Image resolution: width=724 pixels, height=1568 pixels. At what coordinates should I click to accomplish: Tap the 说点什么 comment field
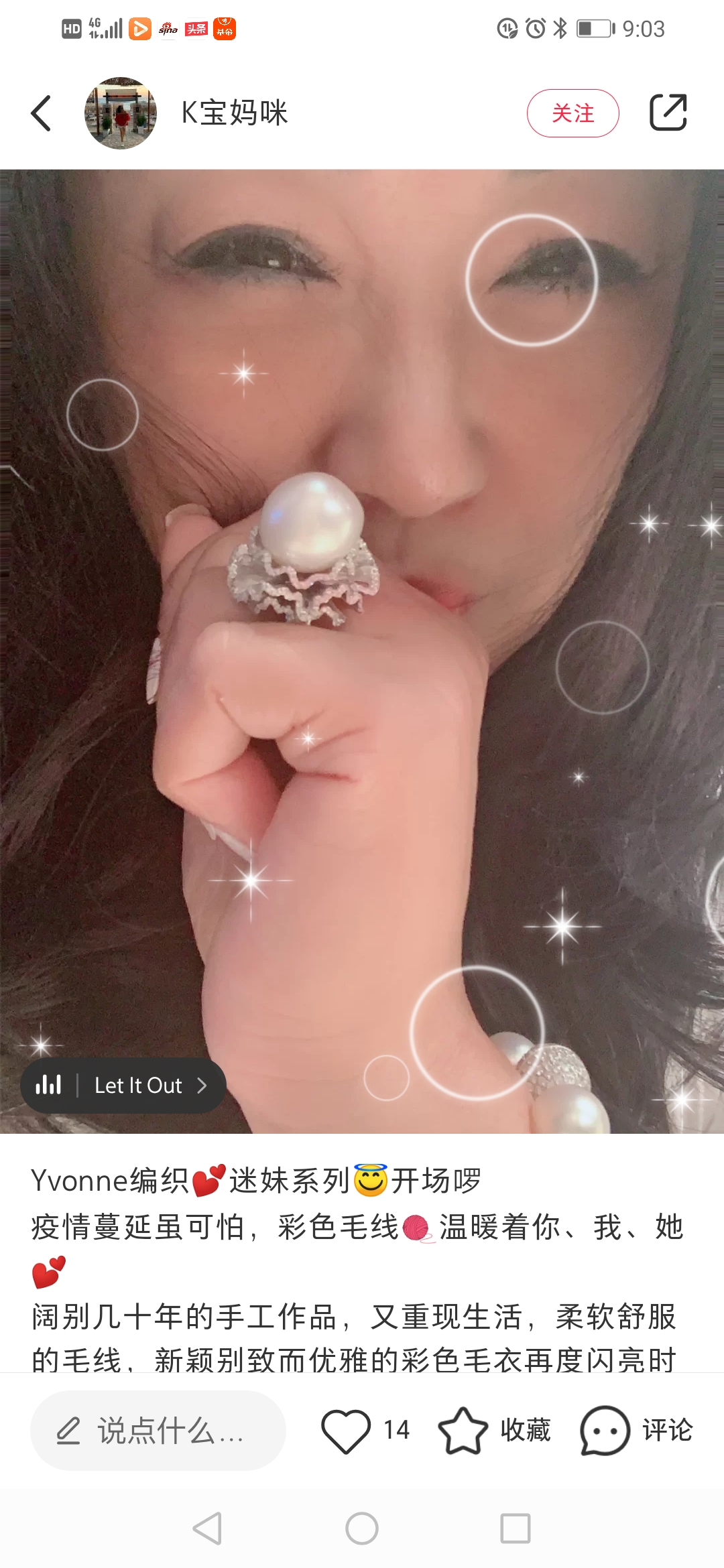[158, 1430]
